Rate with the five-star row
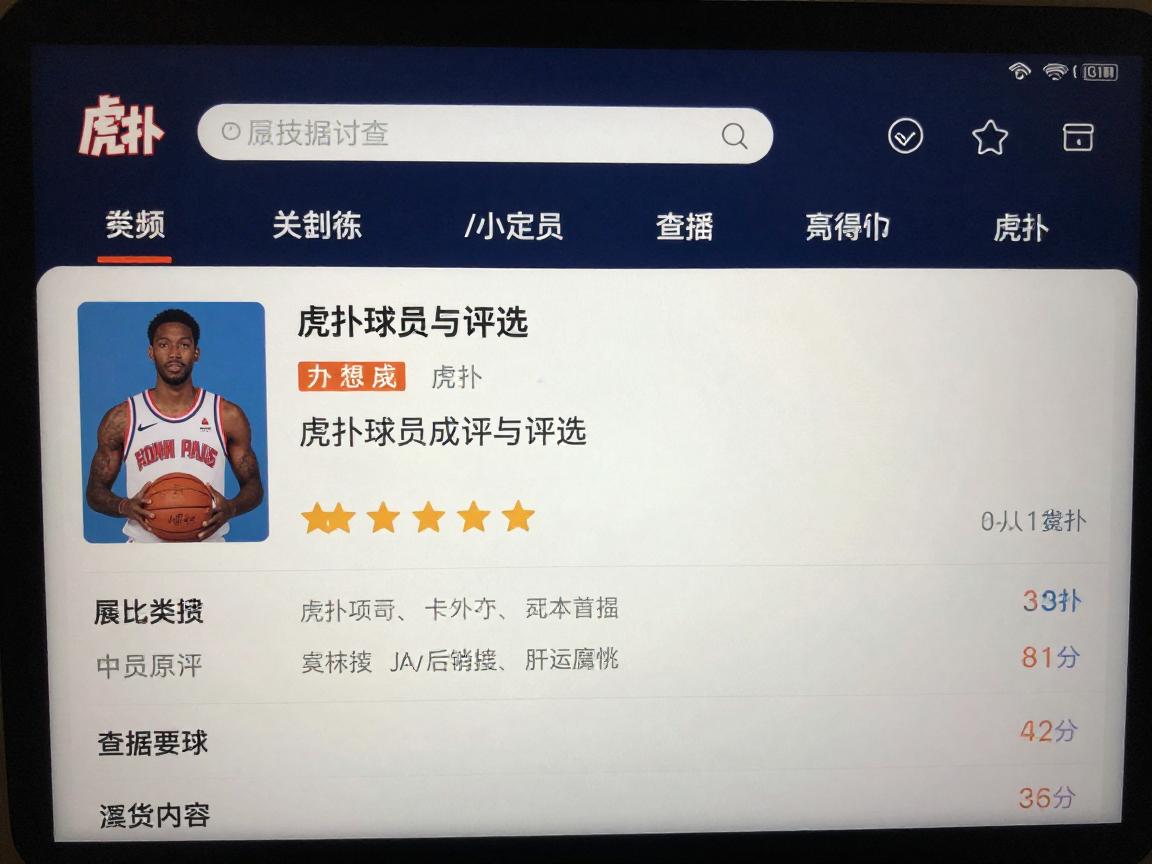The image size is (1152, 864). click(418, 518)
